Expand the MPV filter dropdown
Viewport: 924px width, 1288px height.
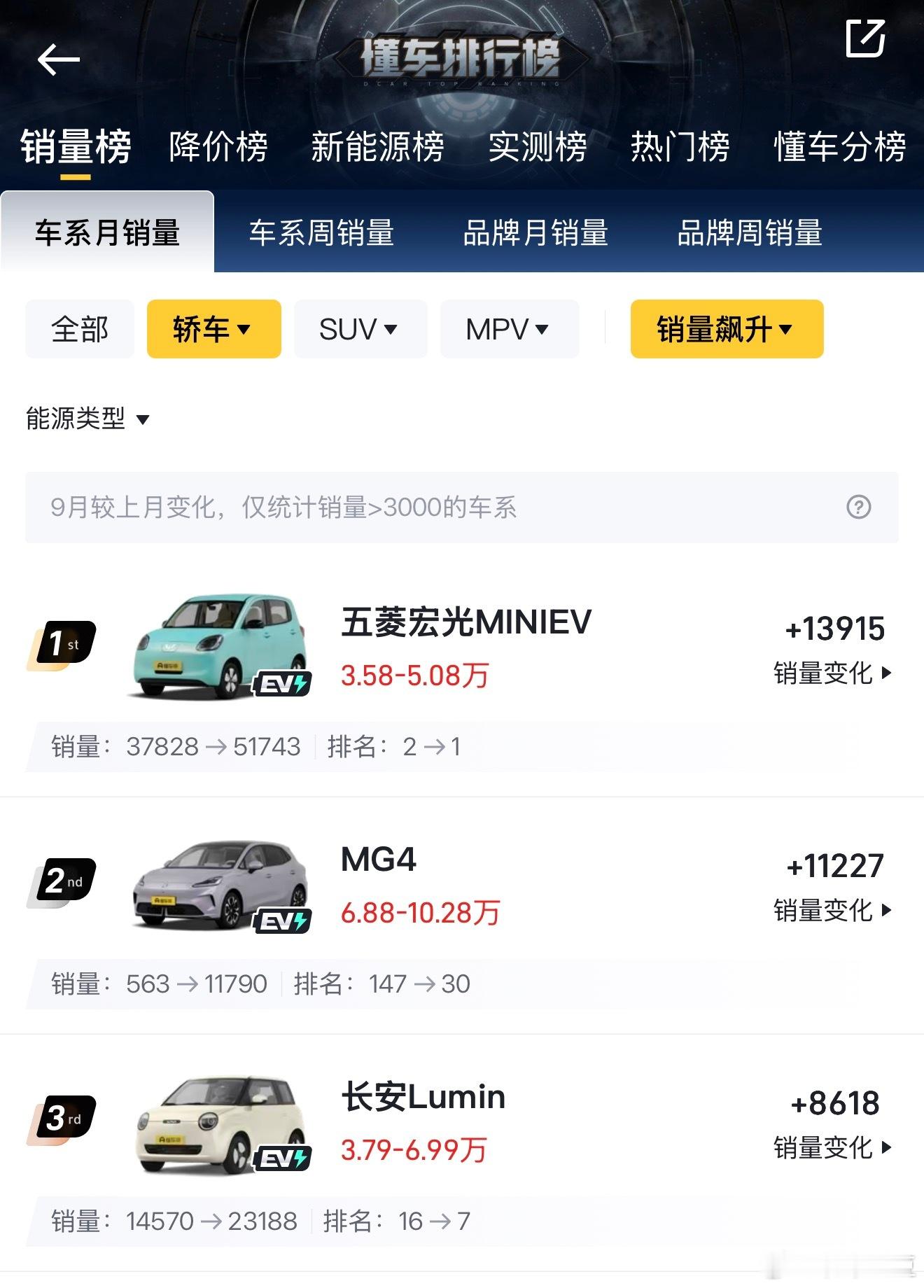coord(509,329)
